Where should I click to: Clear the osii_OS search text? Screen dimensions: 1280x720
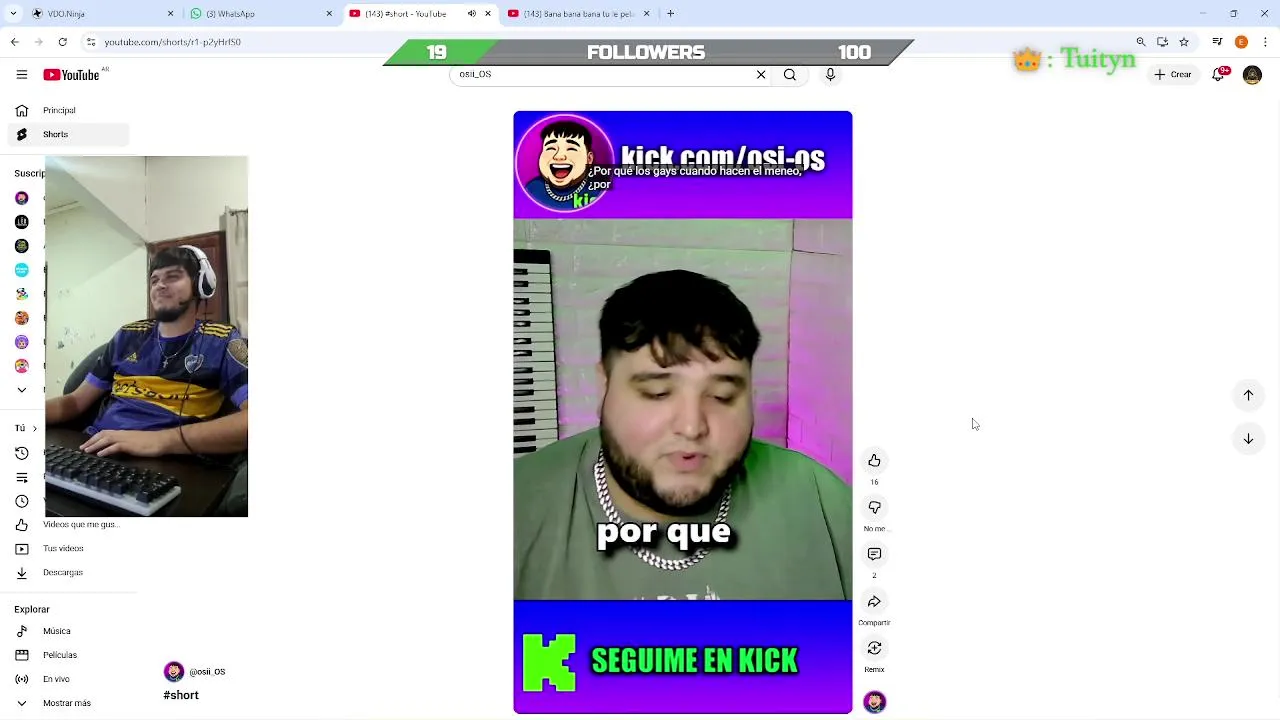(x=761, y=74)
